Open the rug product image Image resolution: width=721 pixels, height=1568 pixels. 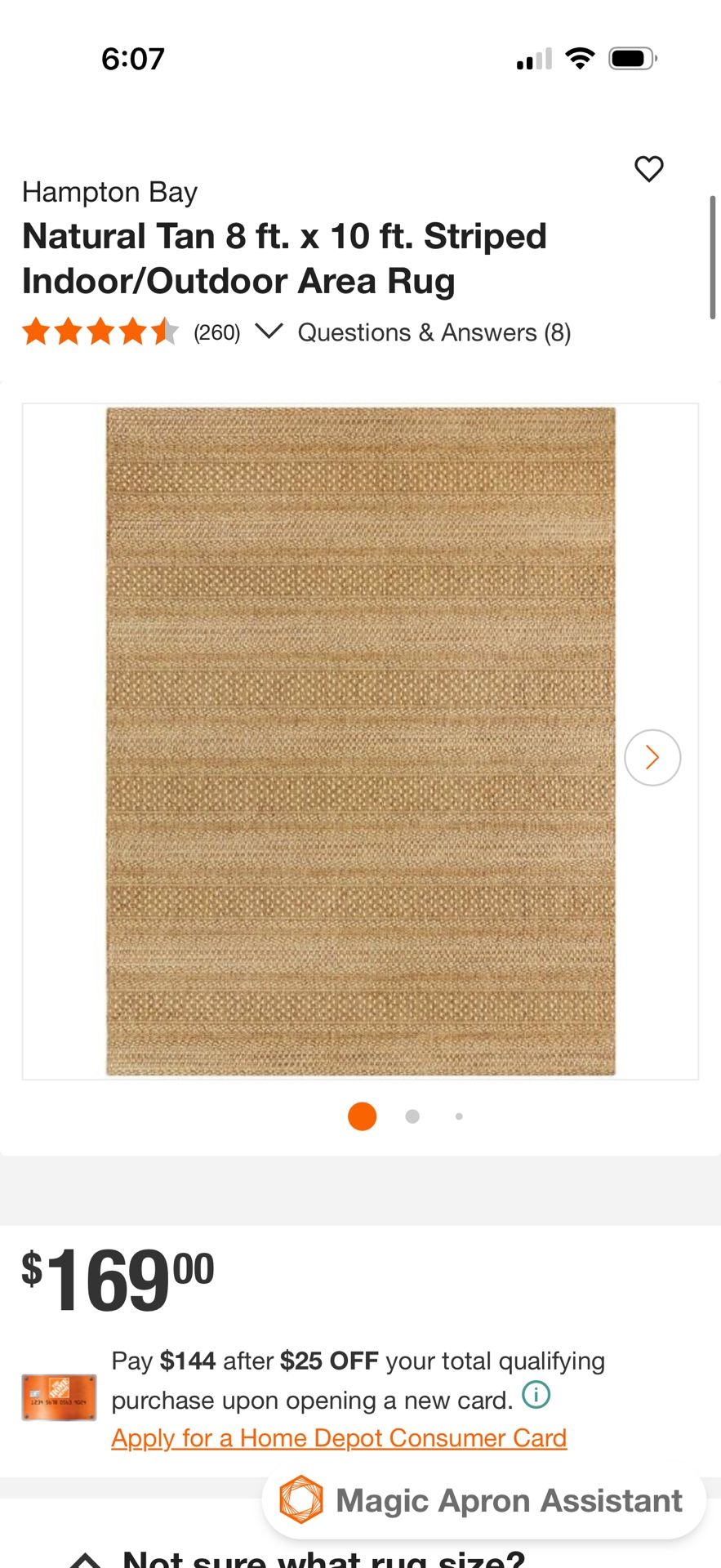click(x=360, y=742)
